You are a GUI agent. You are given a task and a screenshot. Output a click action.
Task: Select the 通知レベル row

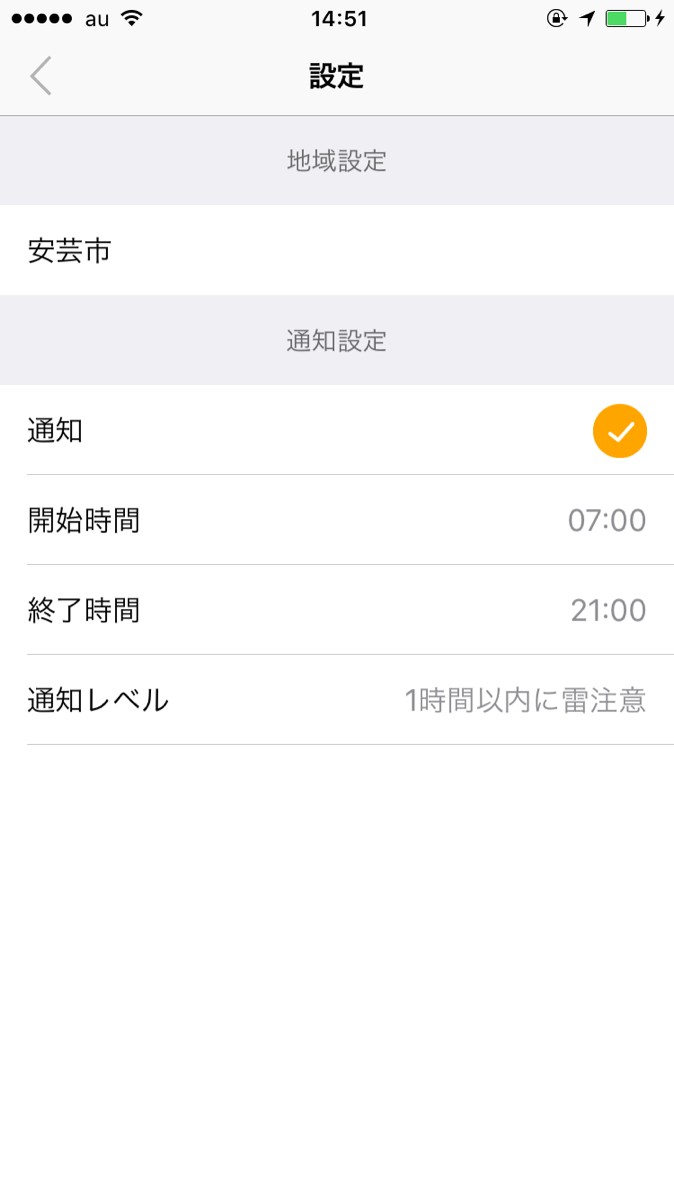[337, 700]
